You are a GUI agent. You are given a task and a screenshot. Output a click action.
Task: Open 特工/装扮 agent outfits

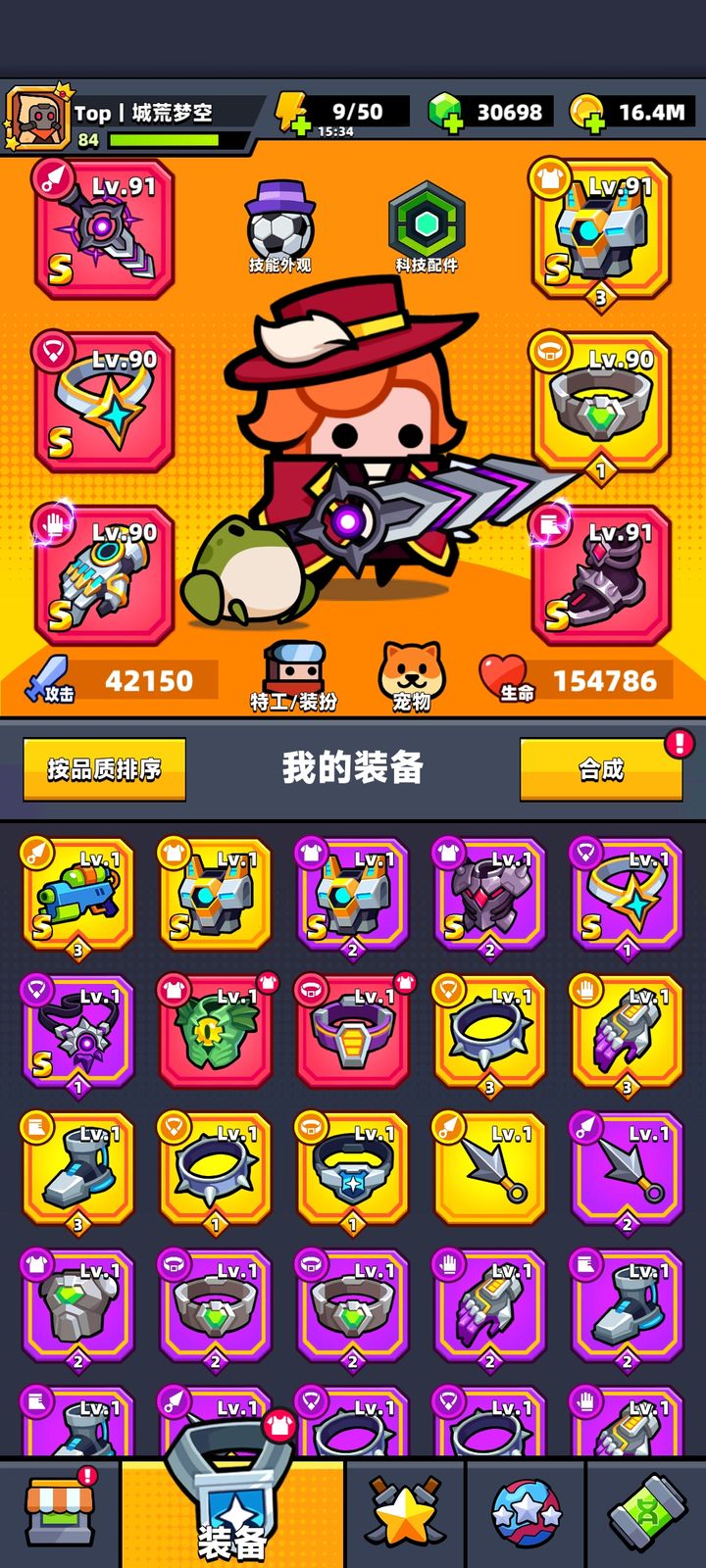293,677
